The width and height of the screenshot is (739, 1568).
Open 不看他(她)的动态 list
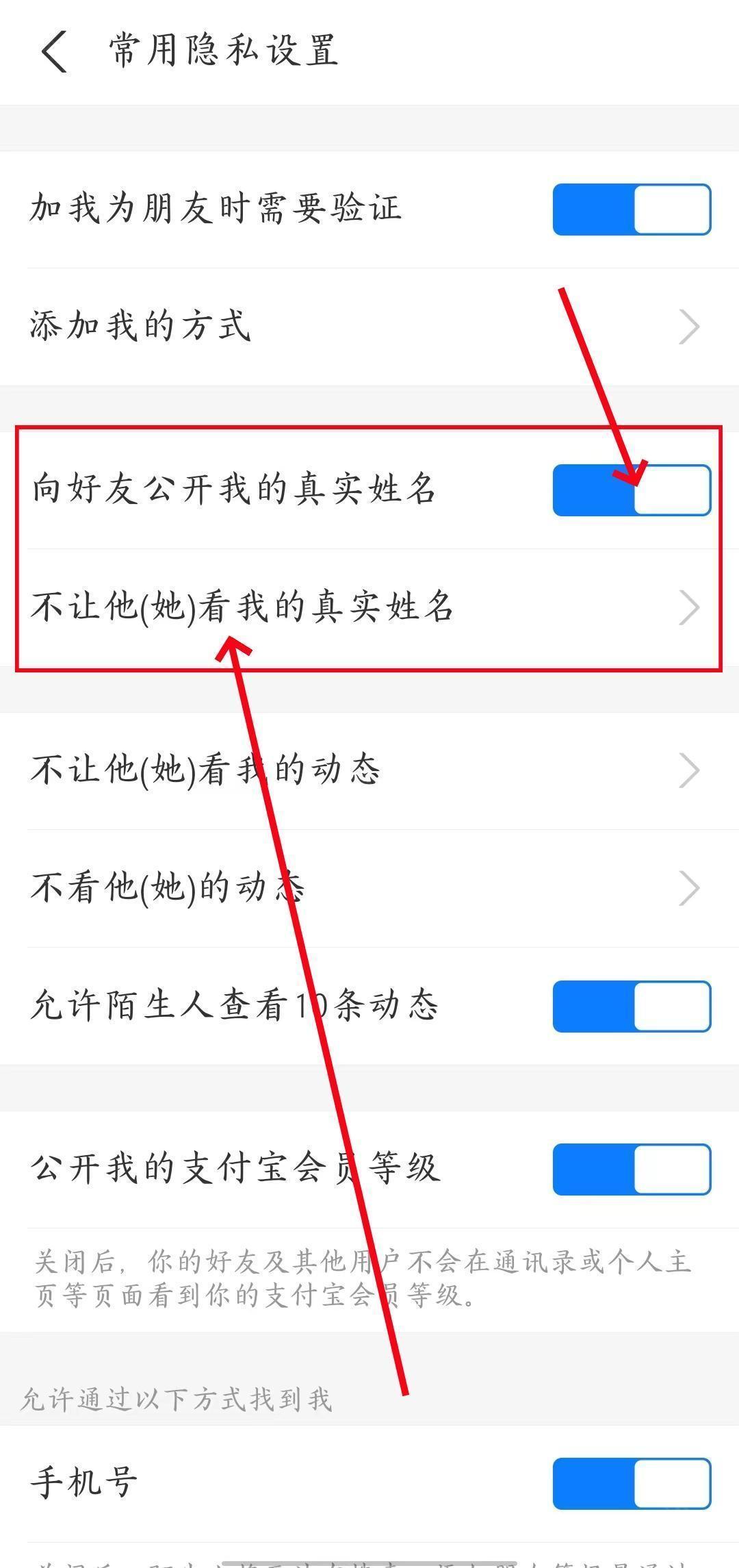[x=369, y=889]
